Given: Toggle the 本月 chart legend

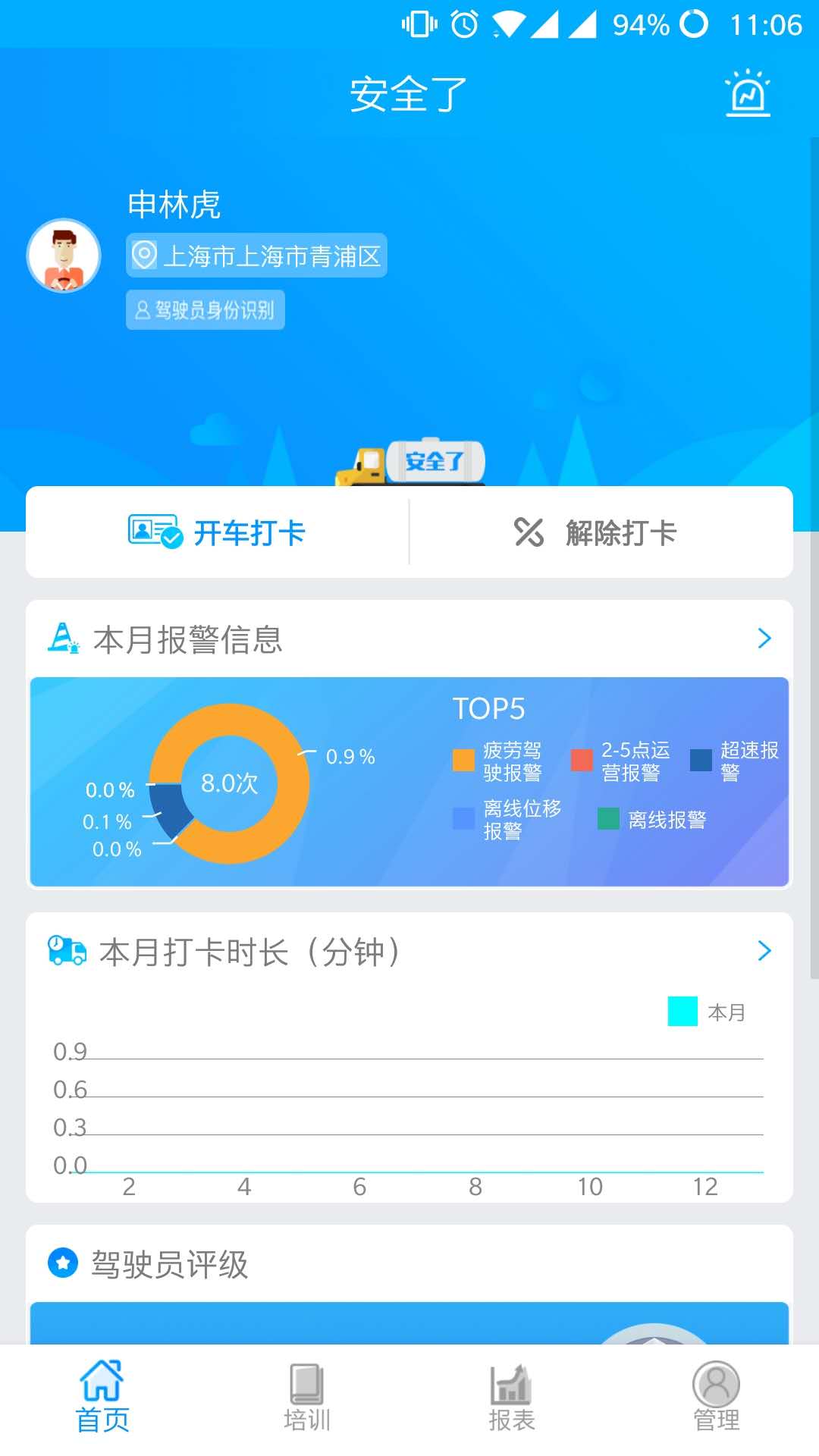Looking at the screenshot, I should 706,1012.
